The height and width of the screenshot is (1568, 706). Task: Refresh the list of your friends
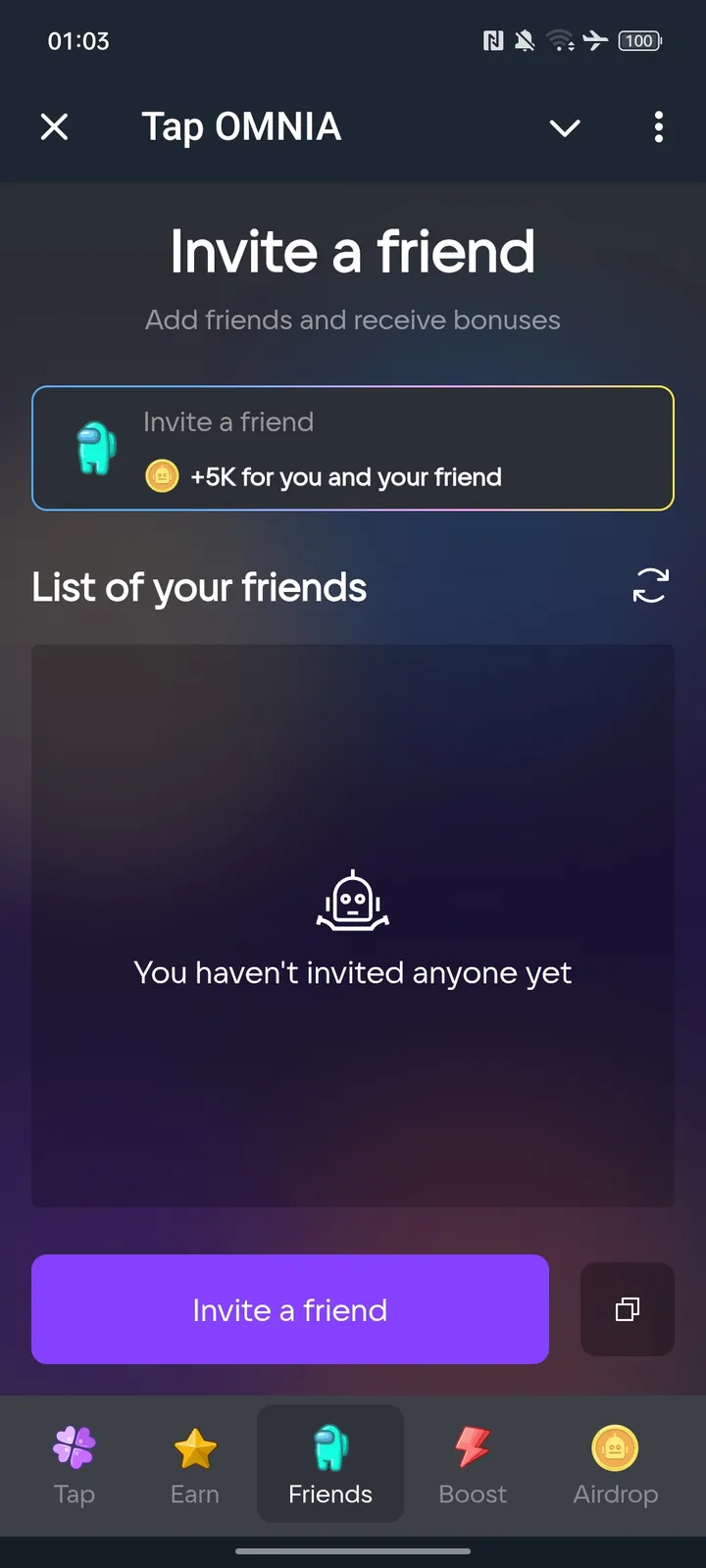(x=650, y=586)
